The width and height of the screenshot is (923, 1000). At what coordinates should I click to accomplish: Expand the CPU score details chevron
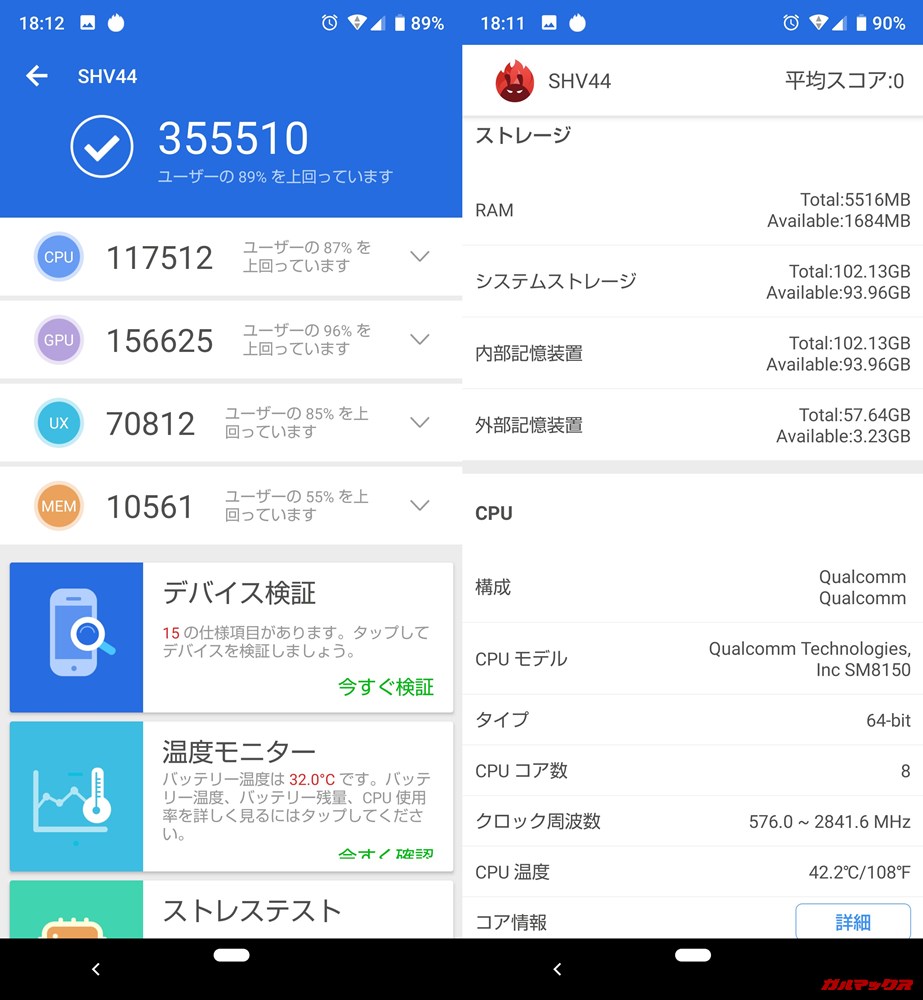(x=419, y=256)
